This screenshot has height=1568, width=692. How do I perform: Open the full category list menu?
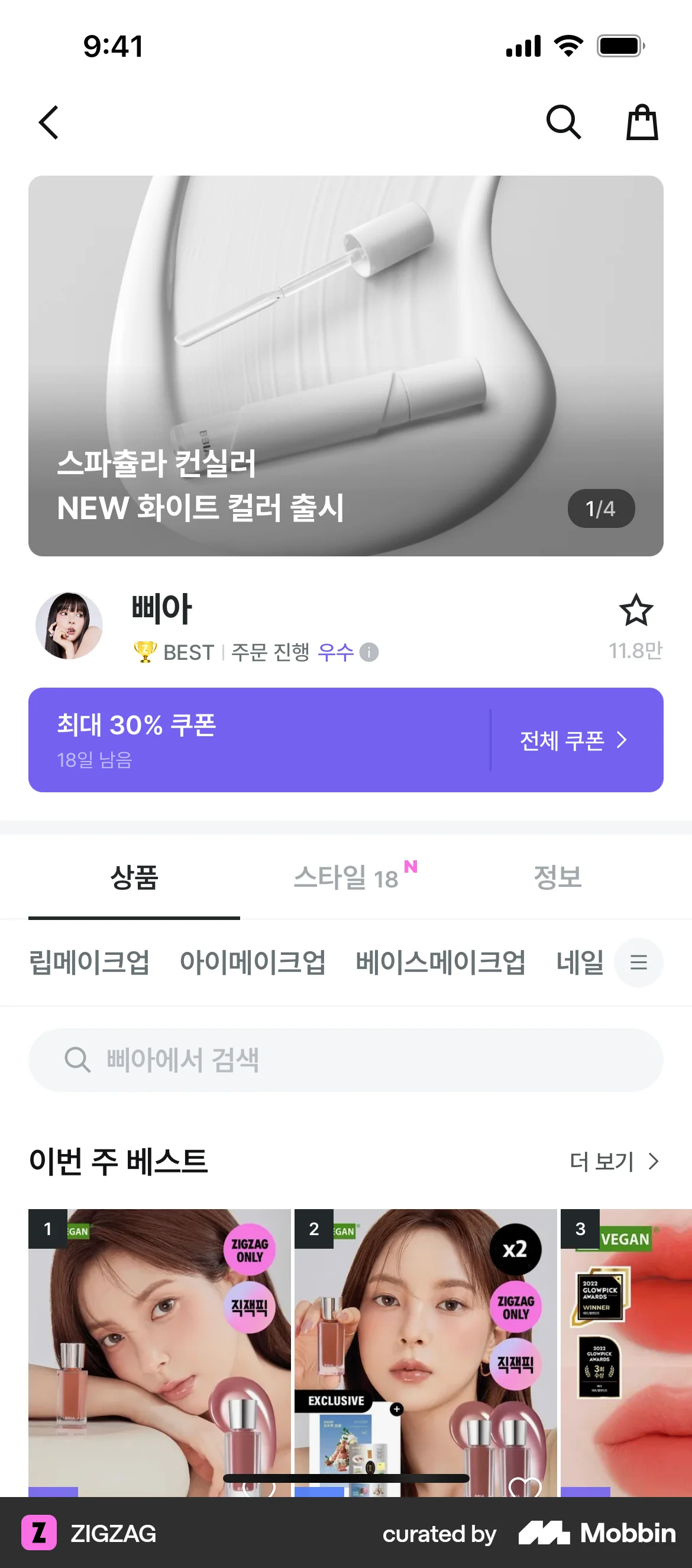click(638, 963)
